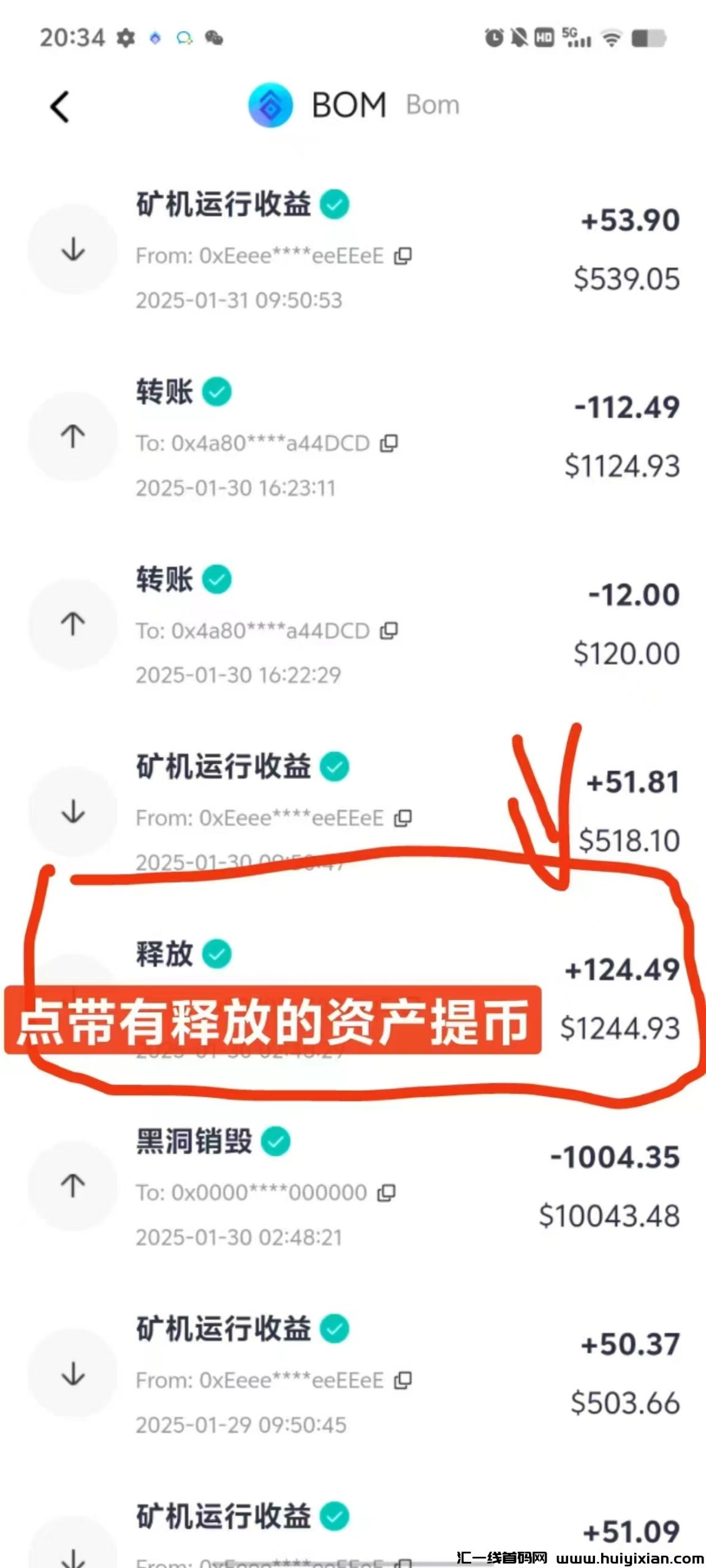This screenshot has height=1568, width=706.
Task: Copy the 0x4a80 recipient address
Action: (389, 442)
